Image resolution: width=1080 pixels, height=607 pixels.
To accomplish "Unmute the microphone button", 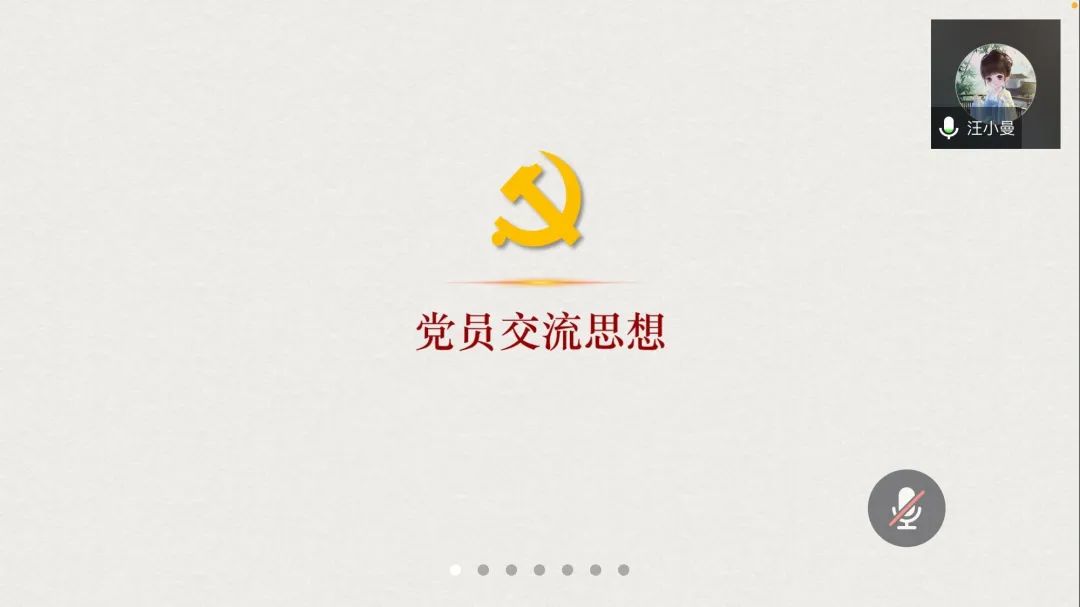I will point(906,508).
